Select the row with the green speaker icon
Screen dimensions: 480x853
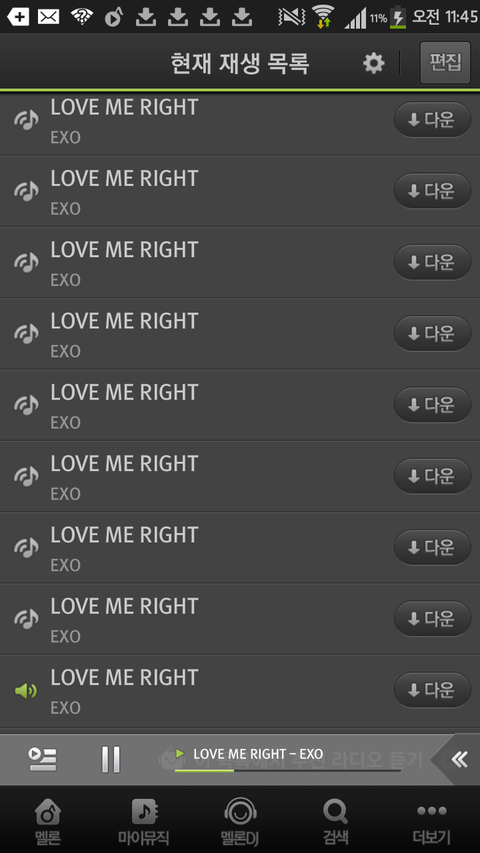tap(240, 691)
